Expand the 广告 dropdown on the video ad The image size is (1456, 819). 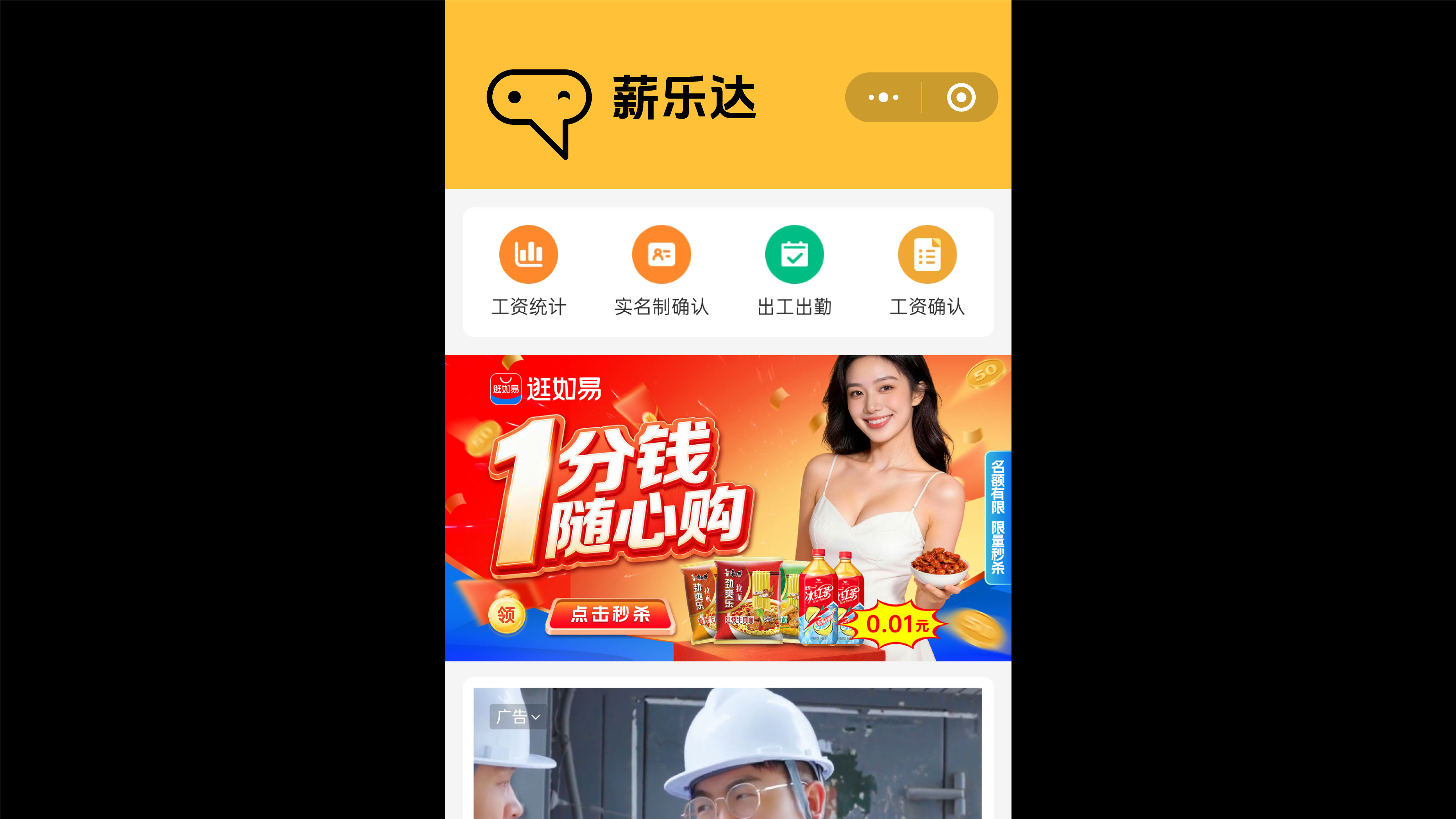[517, 717]
